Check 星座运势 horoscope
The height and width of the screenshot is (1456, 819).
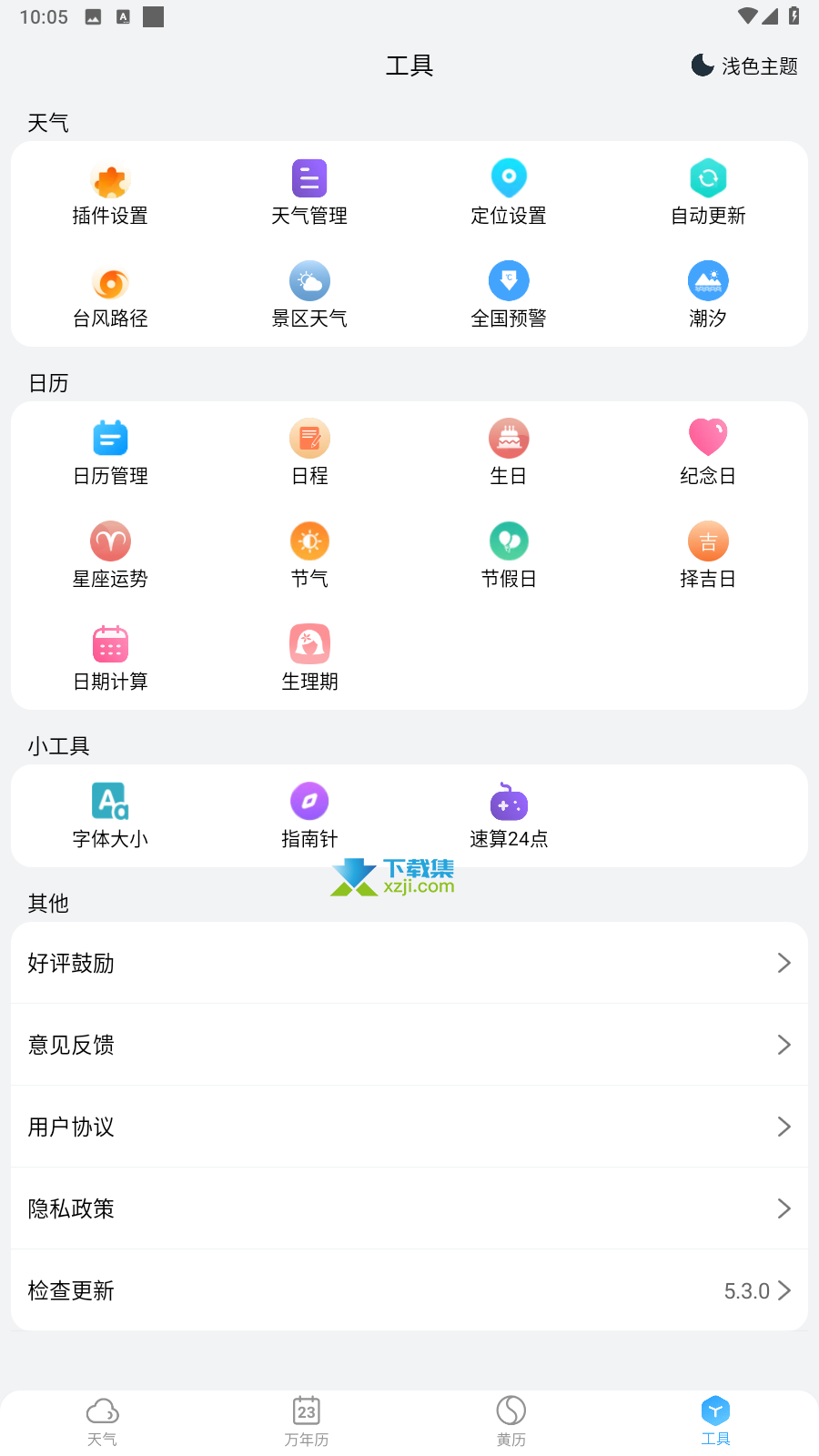pyautogui.click(x=110, y=557)
